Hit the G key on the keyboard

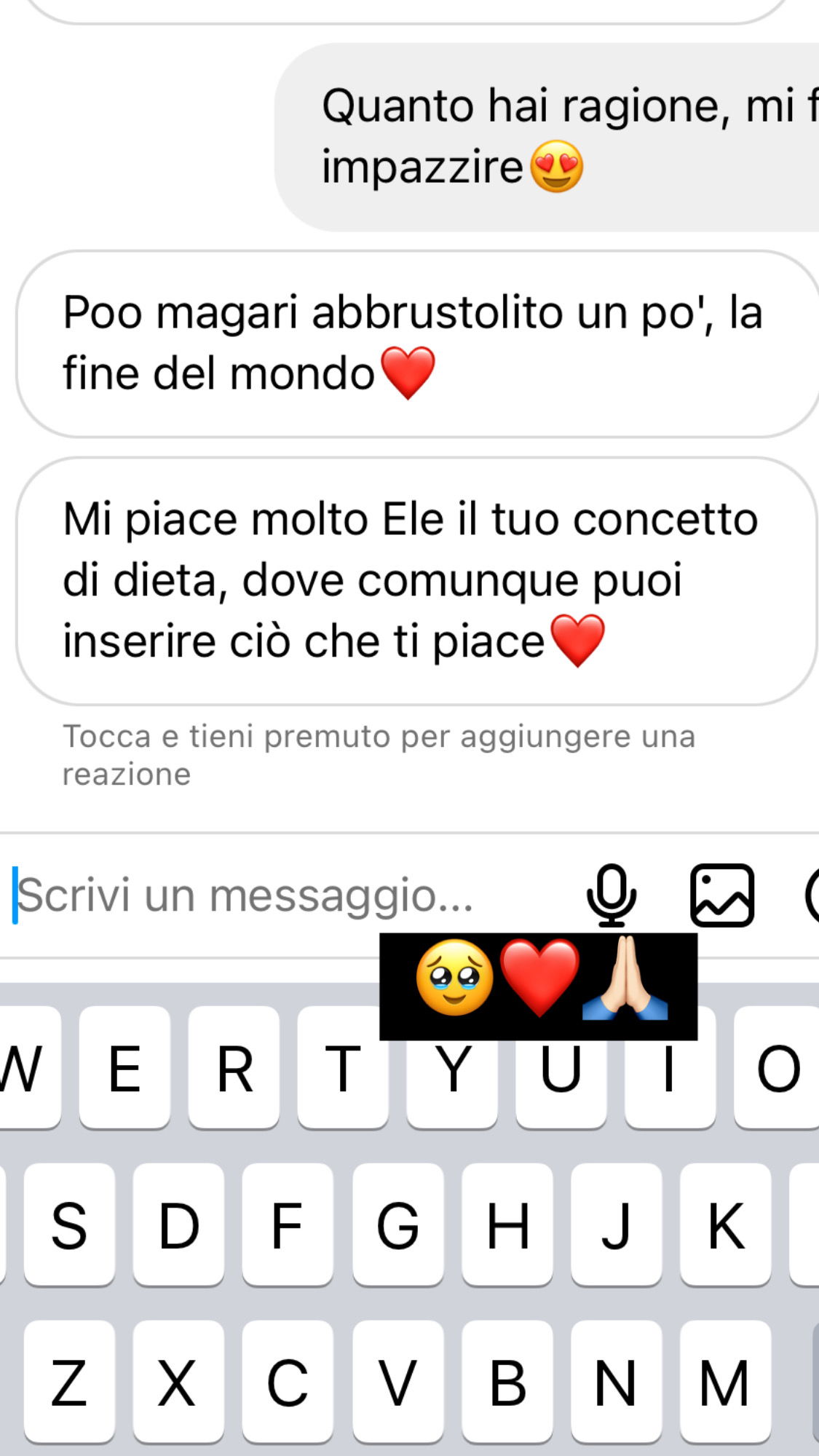point(397,1225)
